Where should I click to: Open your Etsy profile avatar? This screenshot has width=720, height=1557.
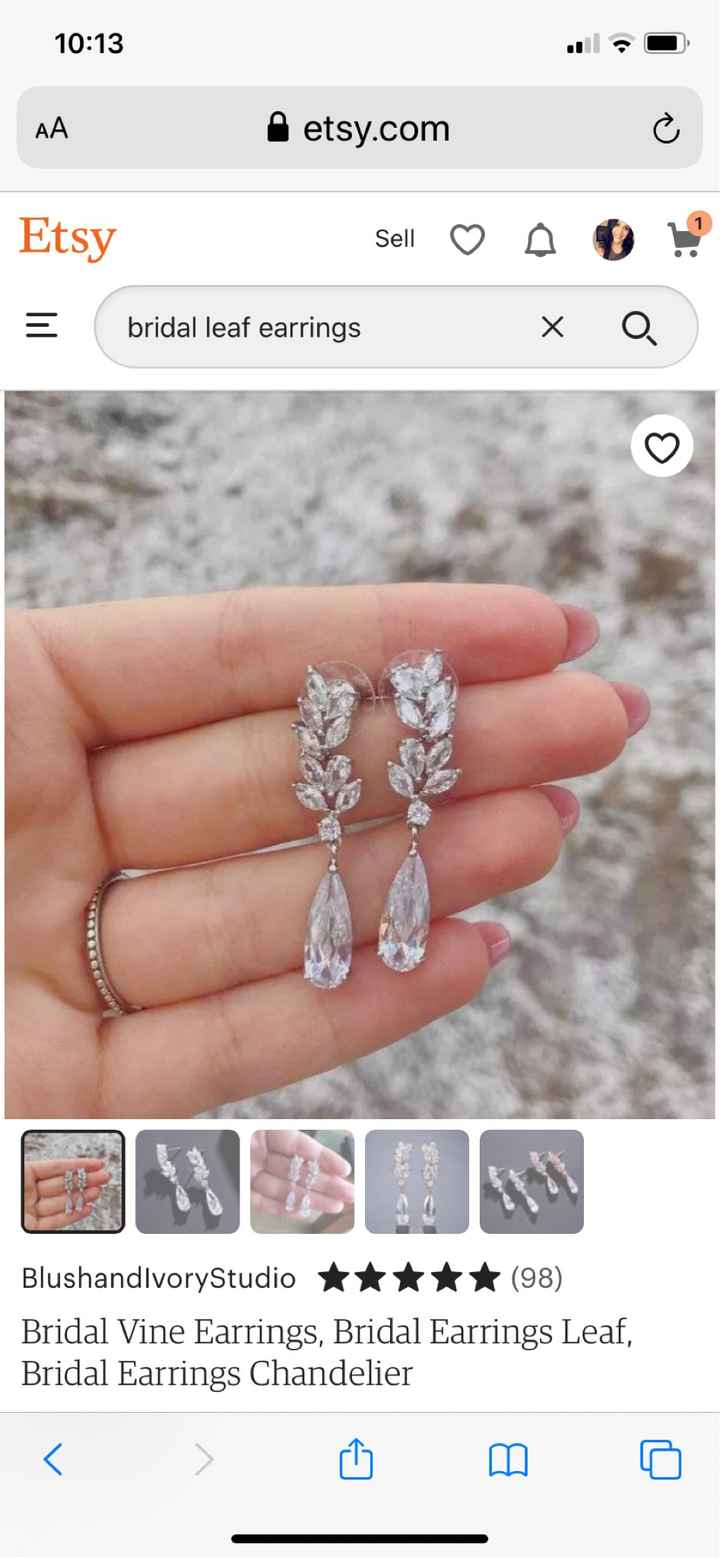614,239
